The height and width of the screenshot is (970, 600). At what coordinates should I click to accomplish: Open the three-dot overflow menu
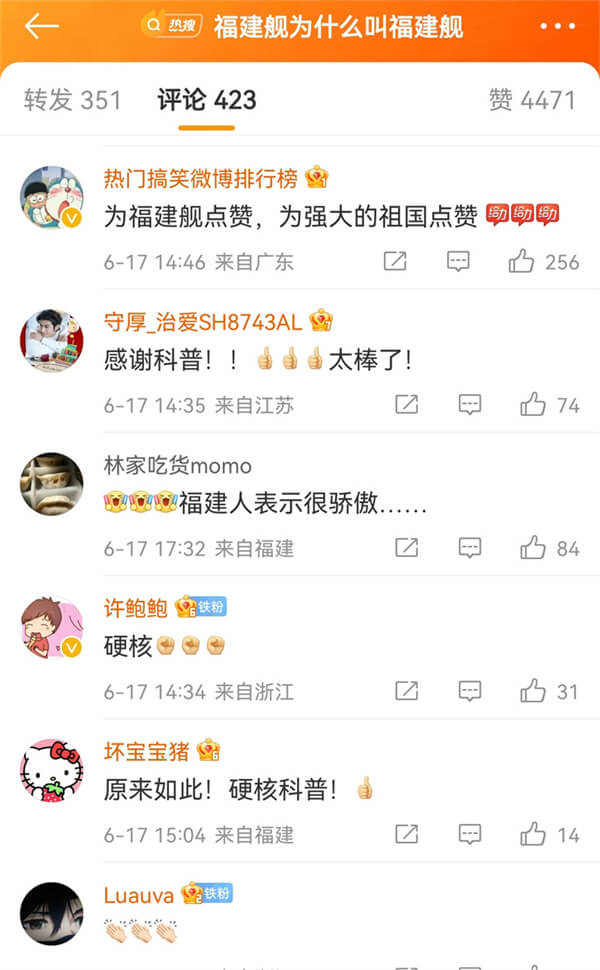pos(557,27)
